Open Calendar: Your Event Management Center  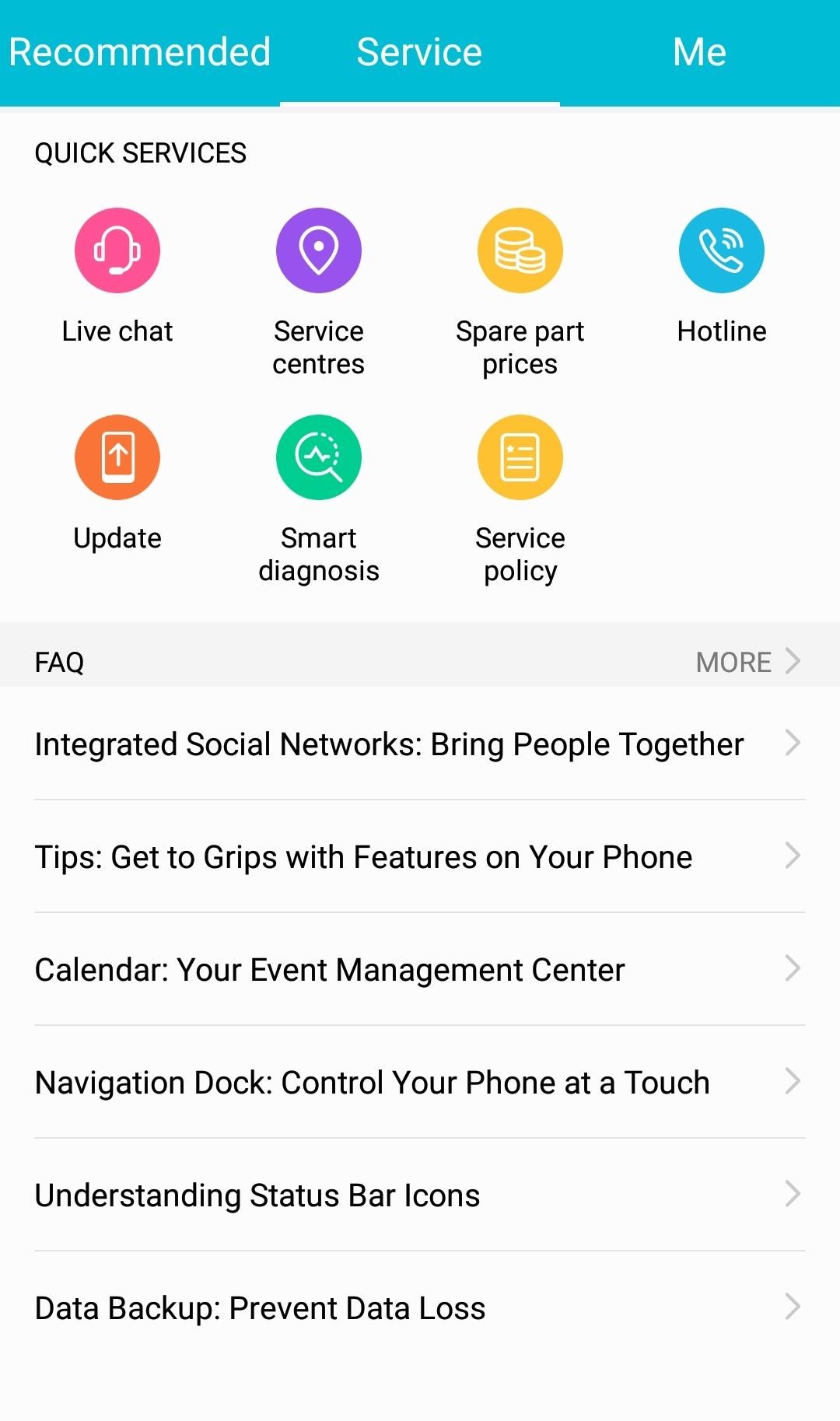[330, 969]
